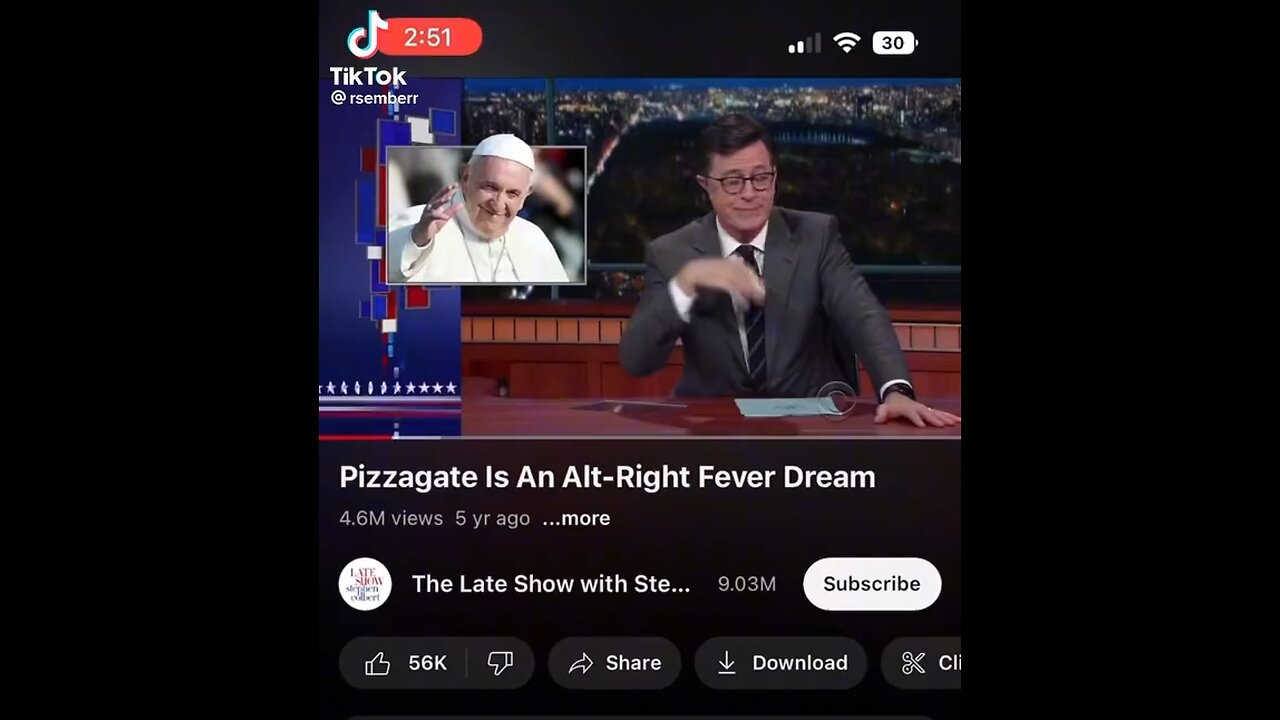Screen dimensions: 1280x720
Task: Tap the red screen recording timer pill
Action: (x=428, y=38)
